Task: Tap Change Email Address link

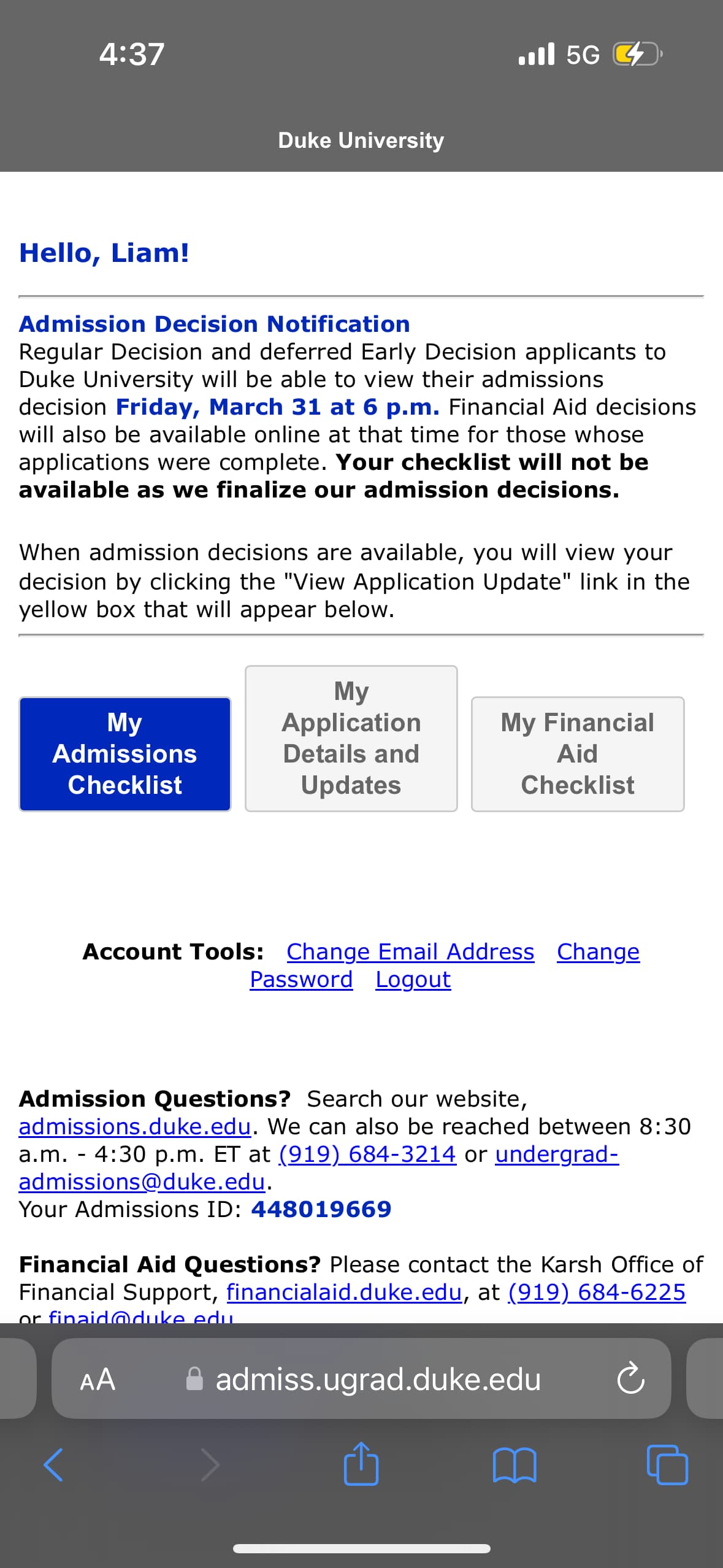Action: click(x=410, y=951)
